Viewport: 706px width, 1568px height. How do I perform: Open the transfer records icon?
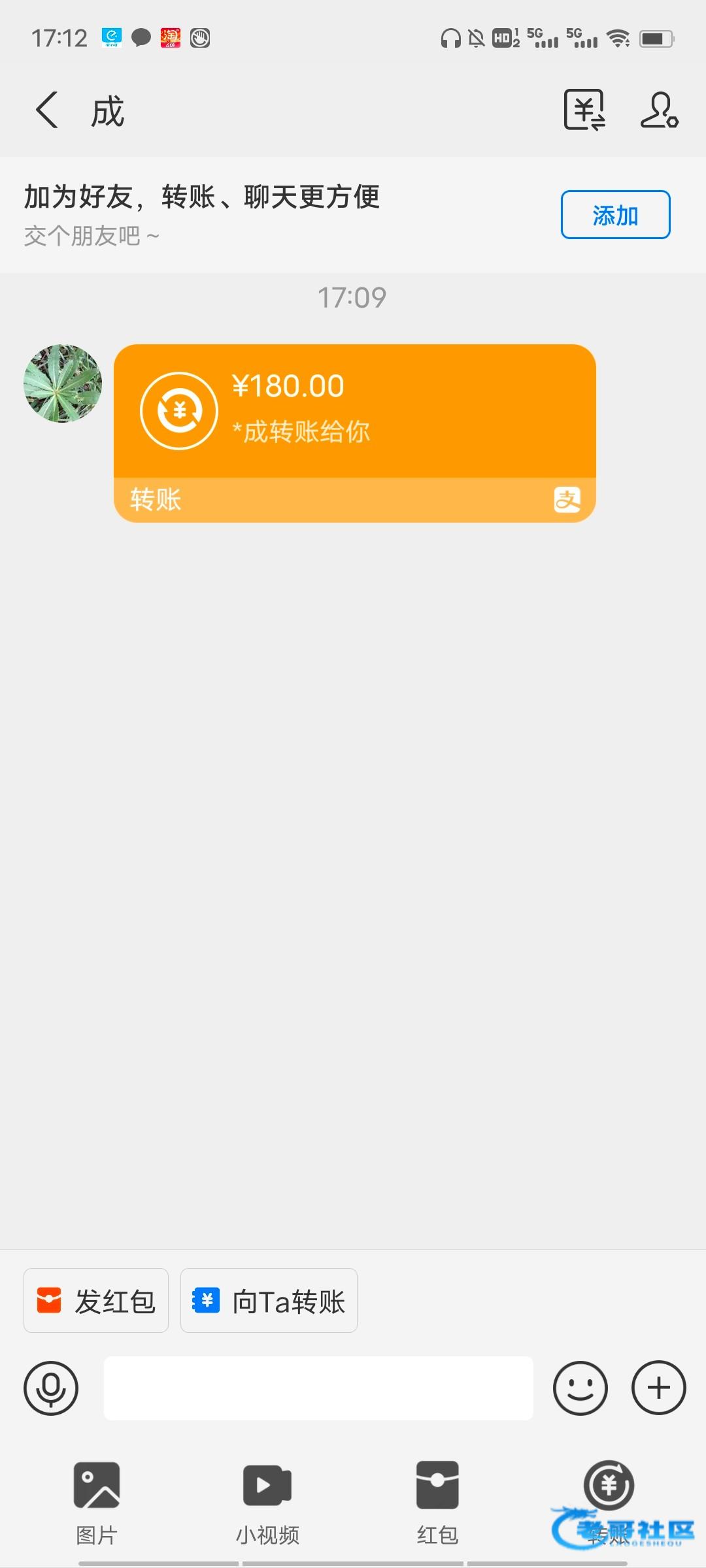584,110
